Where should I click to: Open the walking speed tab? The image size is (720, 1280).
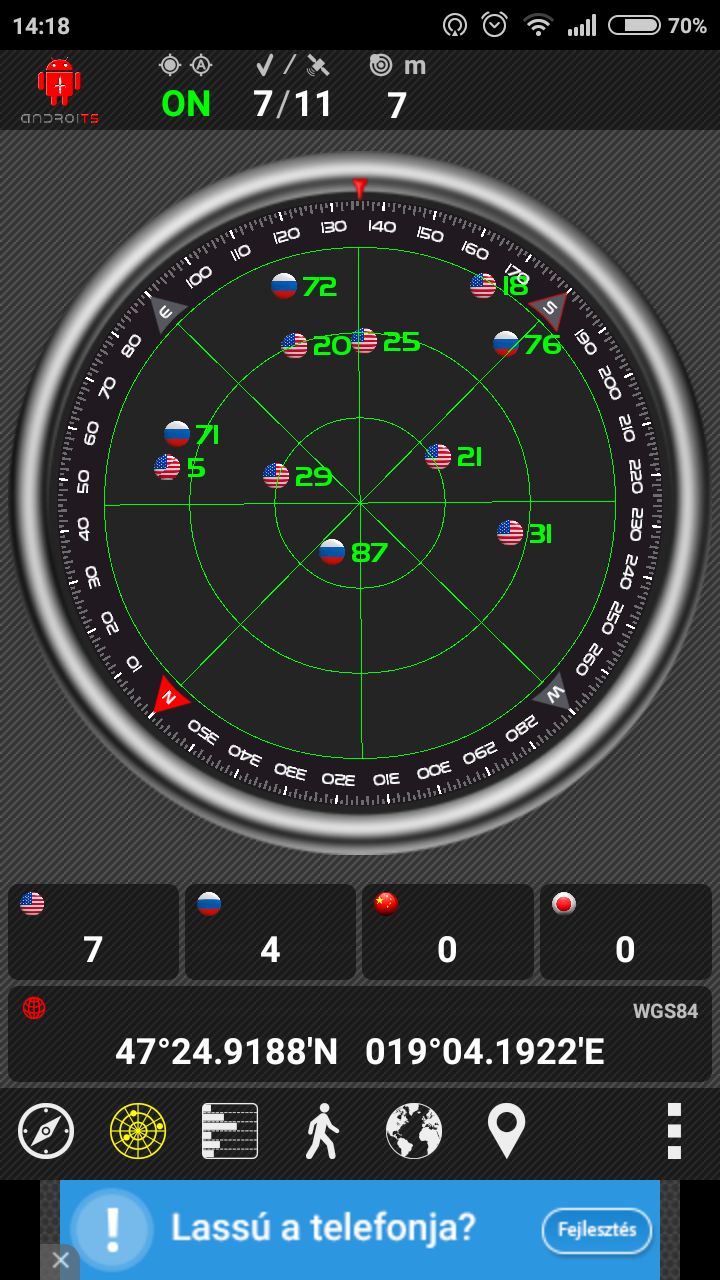pyautogui.click(x=322, y=1131)
